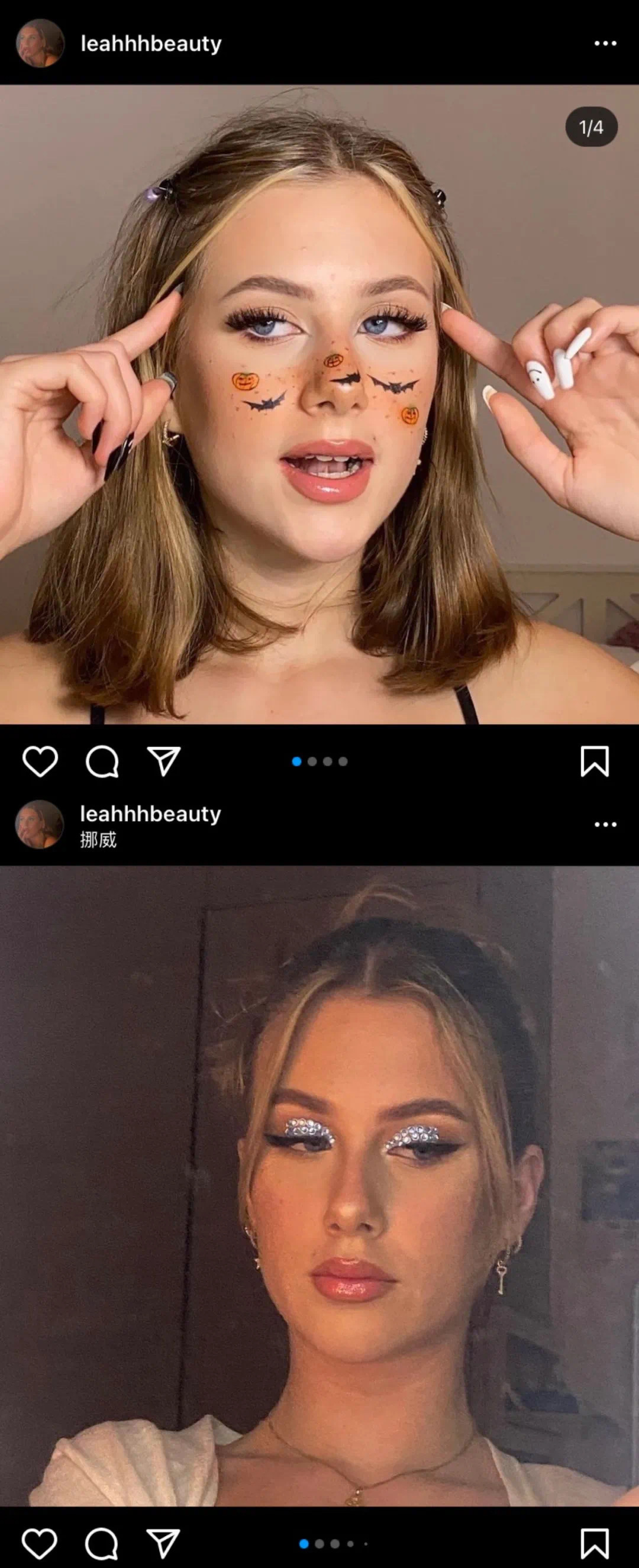Open the 挪威 location on second post
The width and height of the screenshot is (639, 1568).
[98, 840]
